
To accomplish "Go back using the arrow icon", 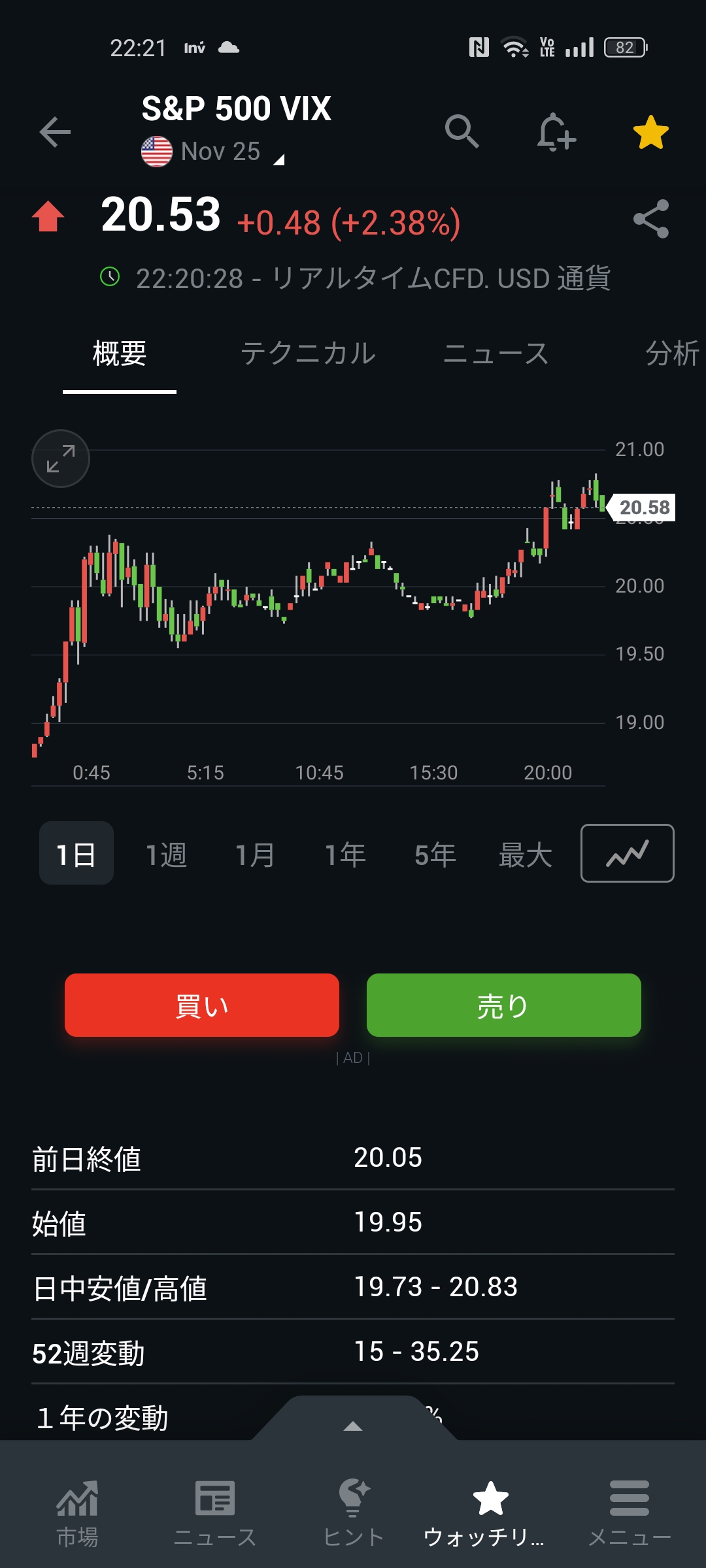I will (55, 132).
